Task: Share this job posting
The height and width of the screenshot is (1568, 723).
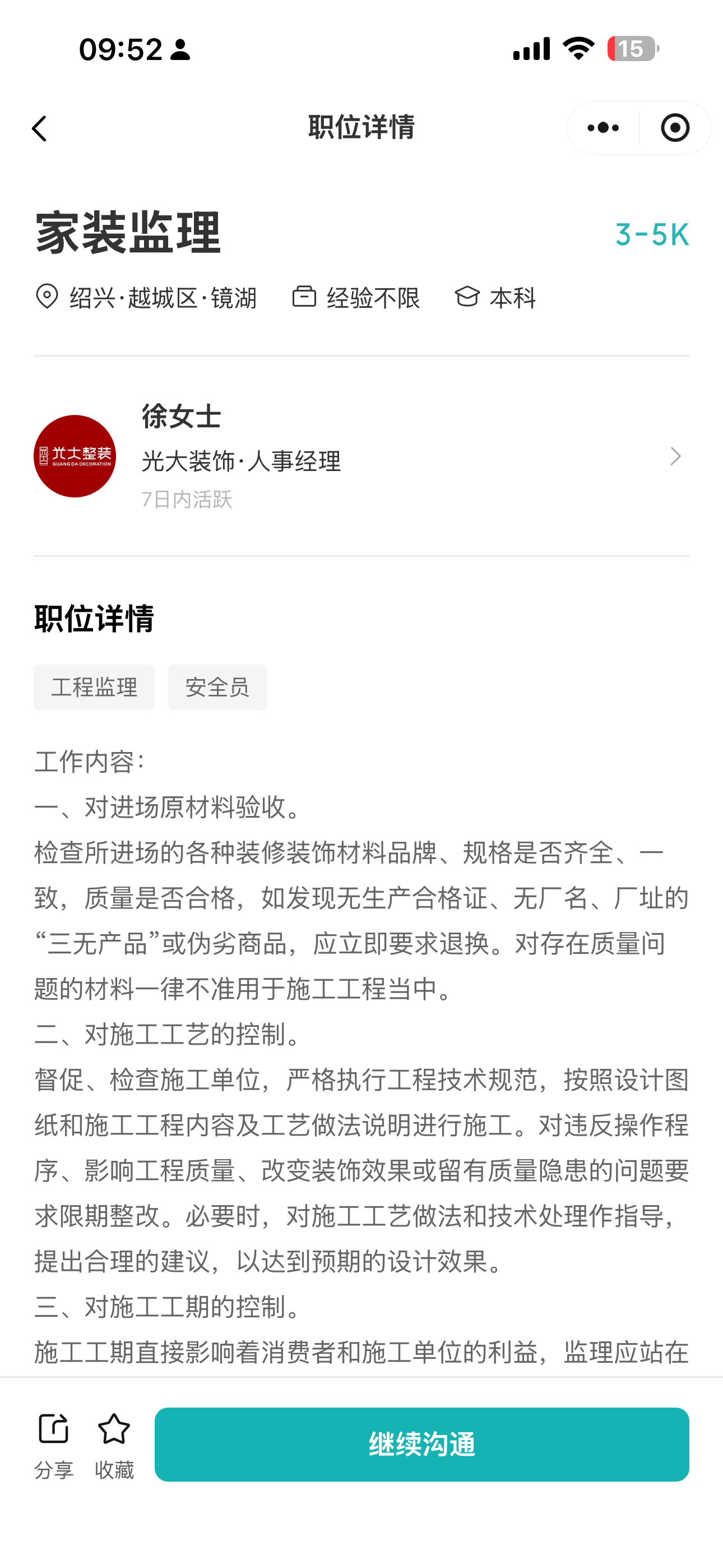Action: pyautogui.click(x=54, y=1444)
